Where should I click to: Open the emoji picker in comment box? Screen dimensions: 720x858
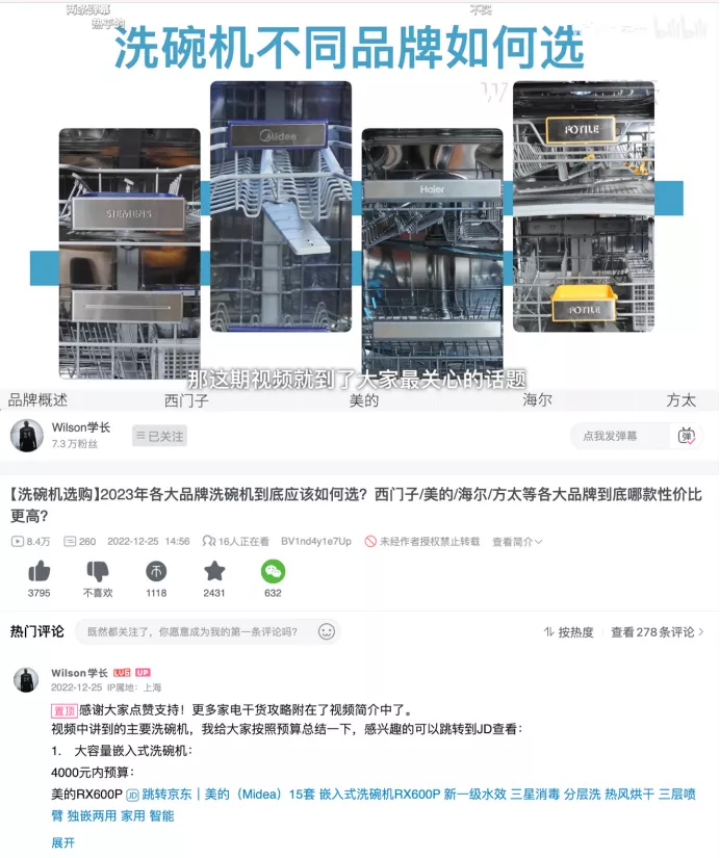point(326,632)
